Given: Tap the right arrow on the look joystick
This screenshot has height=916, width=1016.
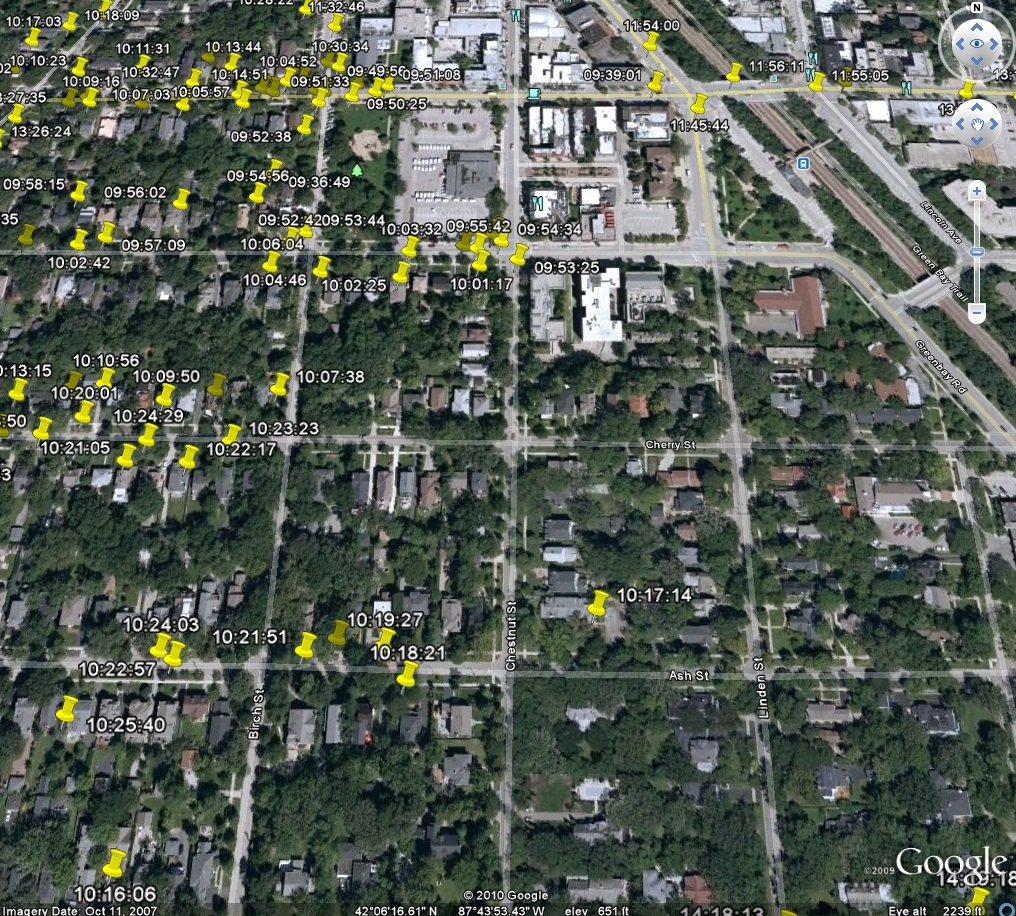Looking at the screenshot, I should pos(995,43).
